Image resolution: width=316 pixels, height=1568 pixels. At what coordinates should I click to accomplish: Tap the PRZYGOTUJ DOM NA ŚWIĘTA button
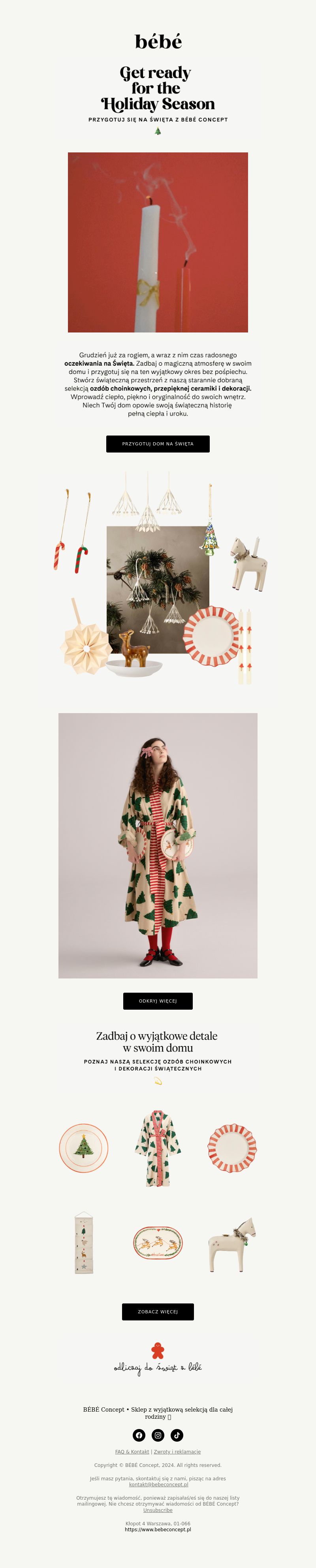point(158,444)
